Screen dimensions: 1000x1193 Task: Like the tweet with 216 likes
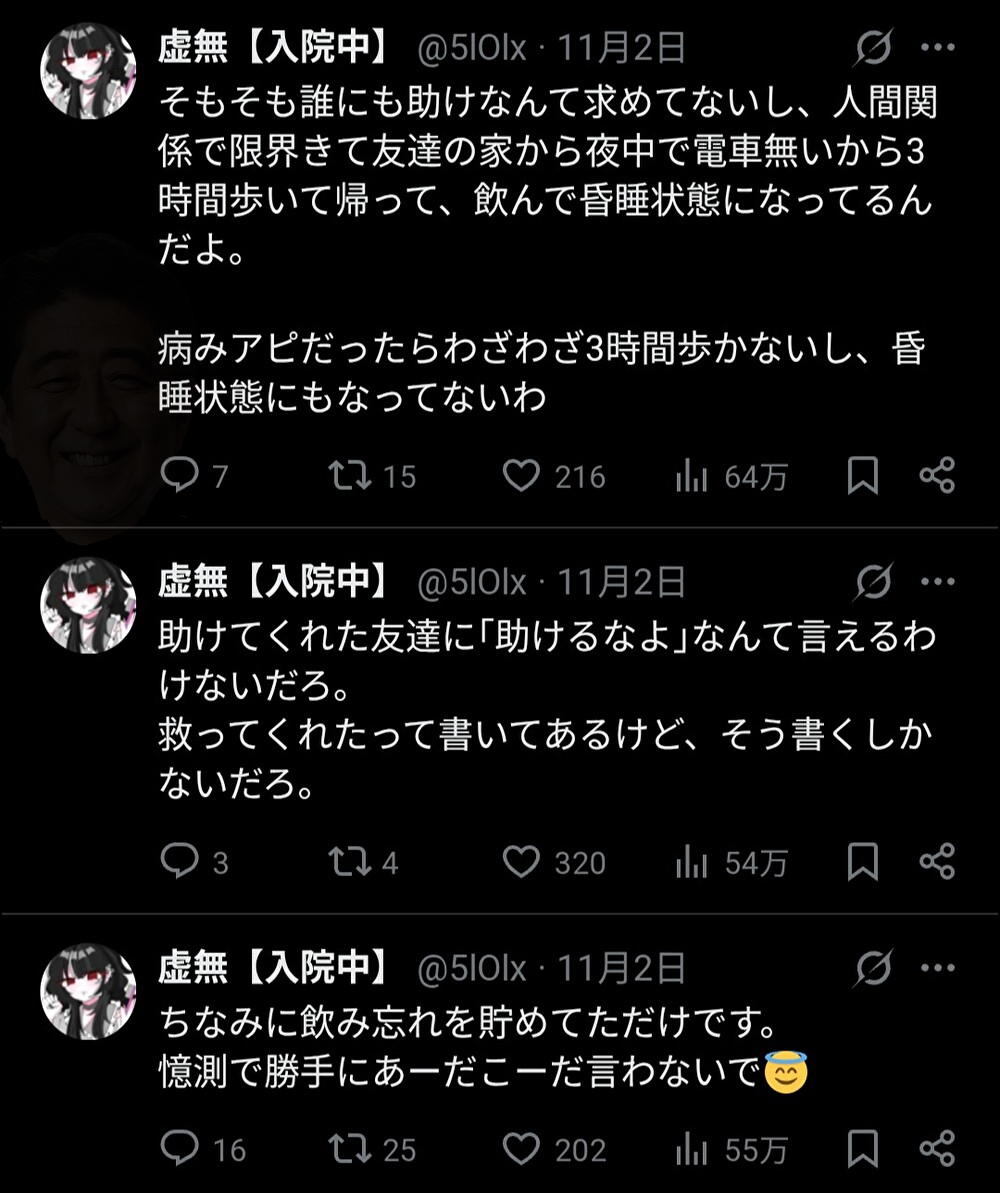[x=521, y=476]
